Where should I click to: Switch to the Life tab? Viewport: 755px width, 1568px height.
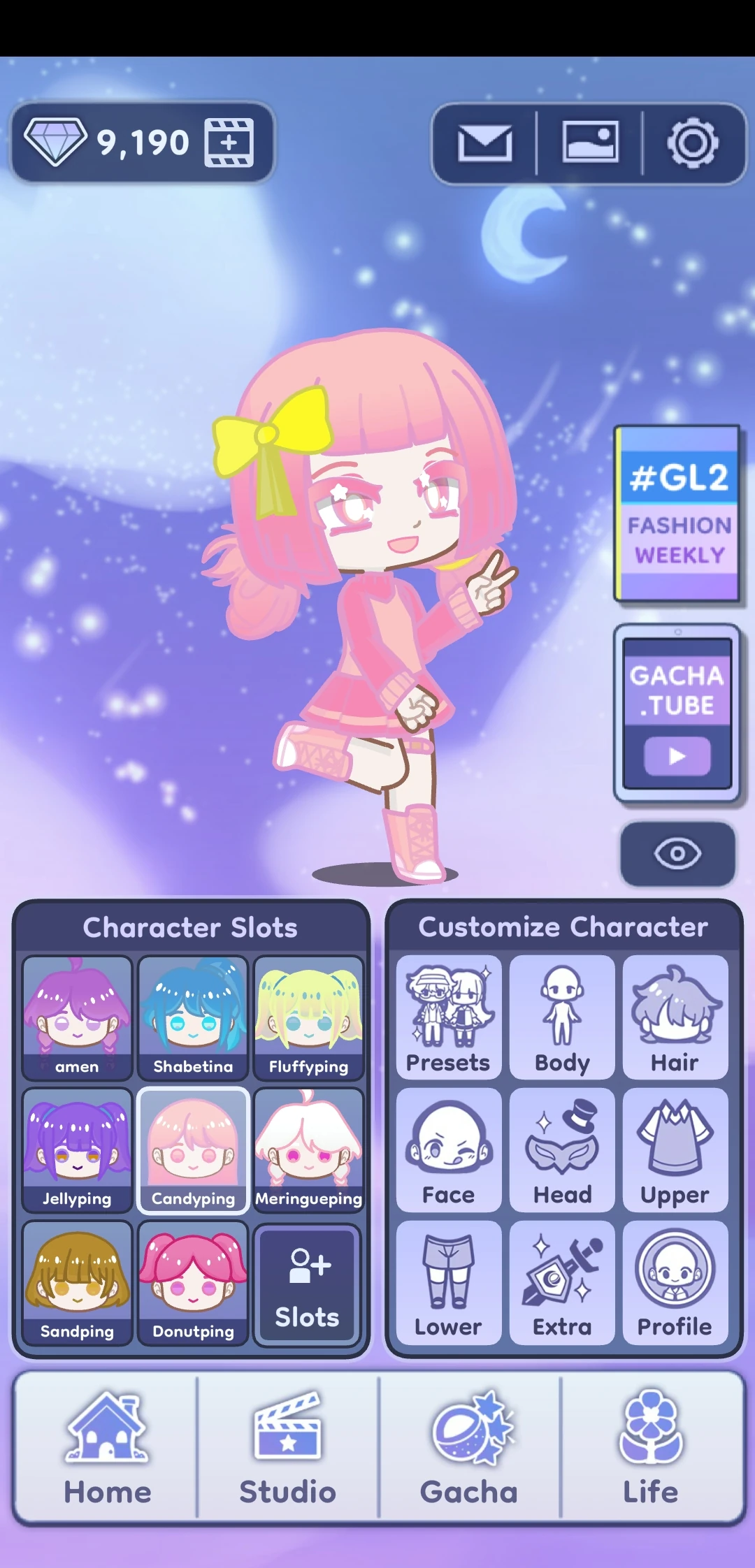[651, 1448]
